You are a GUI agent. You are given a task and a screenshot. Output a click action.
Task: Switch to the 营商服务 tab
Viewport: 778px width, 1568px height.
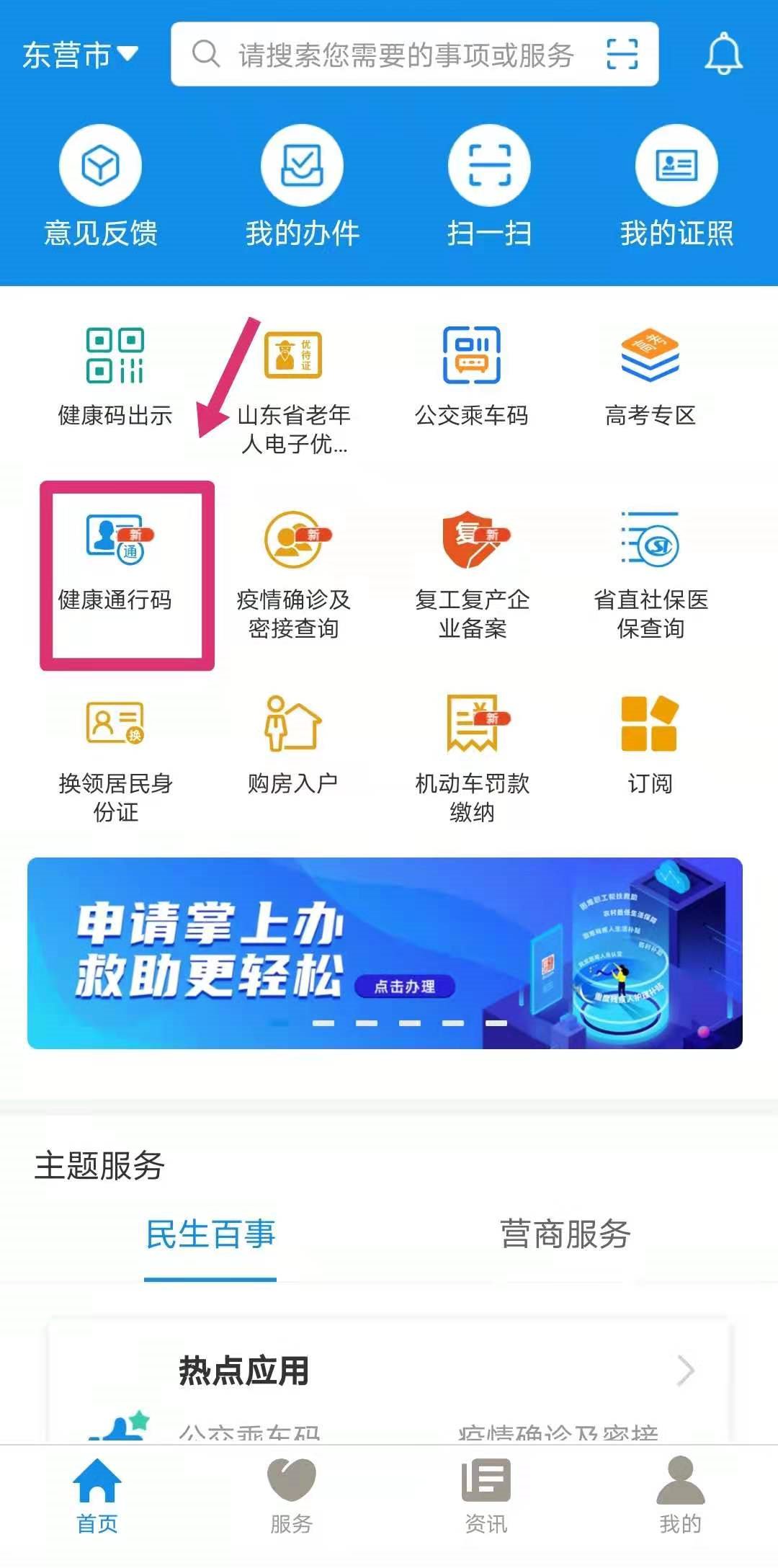tap(565, 1234)
